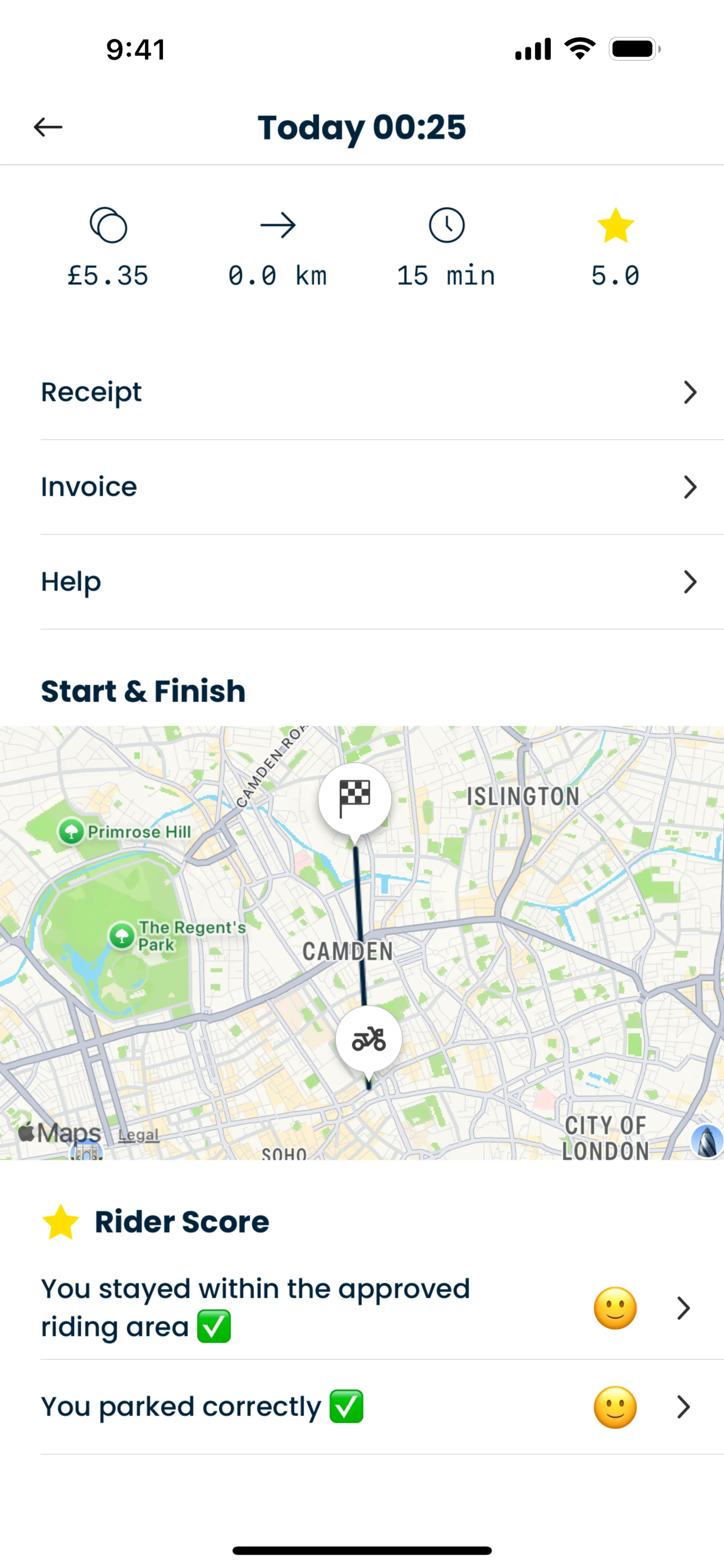
Task: Open the Help row
Action: coord(368,582)
